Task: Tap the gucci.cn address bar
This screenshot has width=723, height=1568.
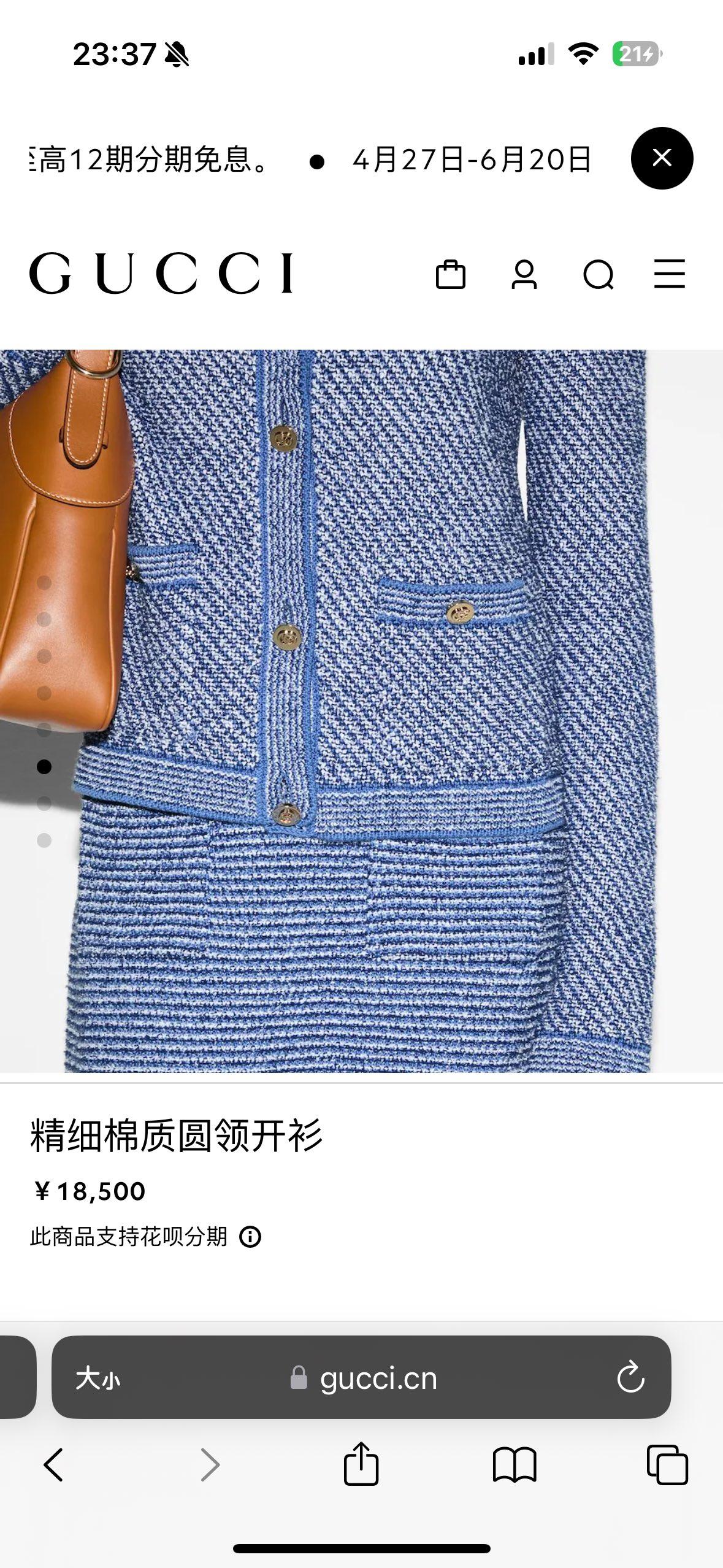Action: (x=378, y=1378)
